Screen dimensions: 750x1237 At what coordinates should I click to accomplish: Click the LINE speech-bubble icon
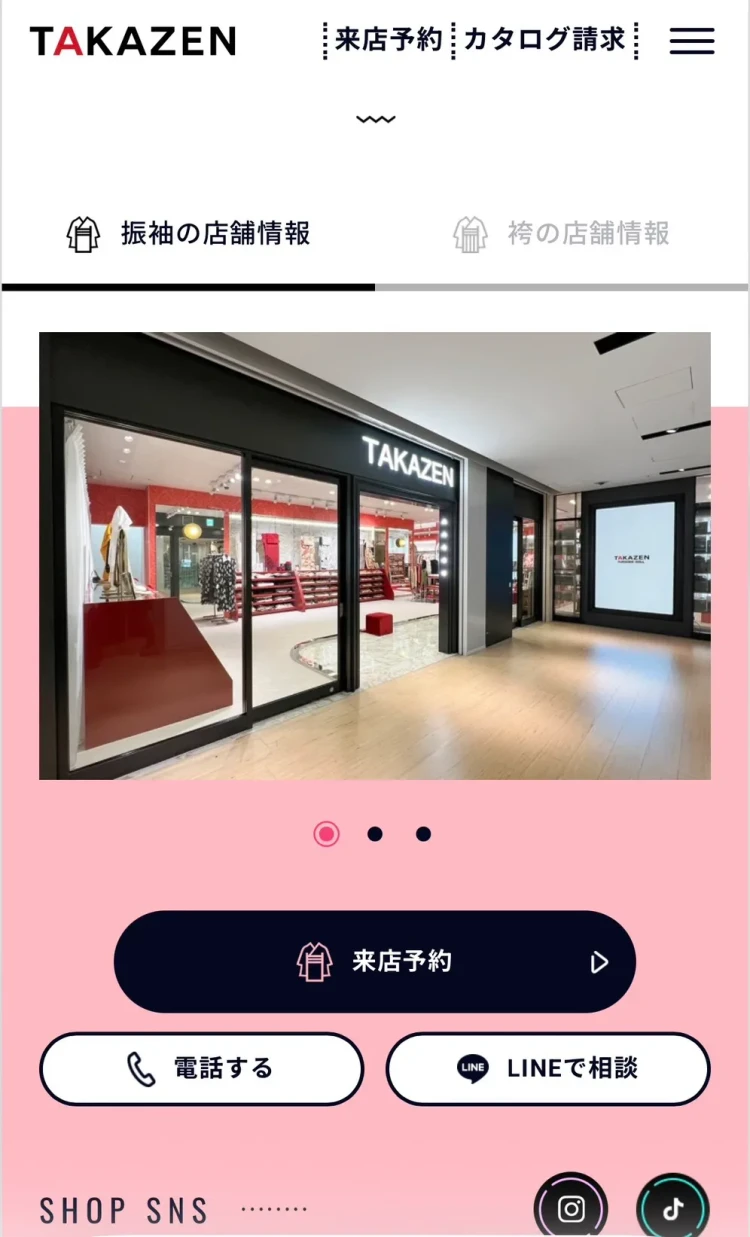(x=470, y=1068)
